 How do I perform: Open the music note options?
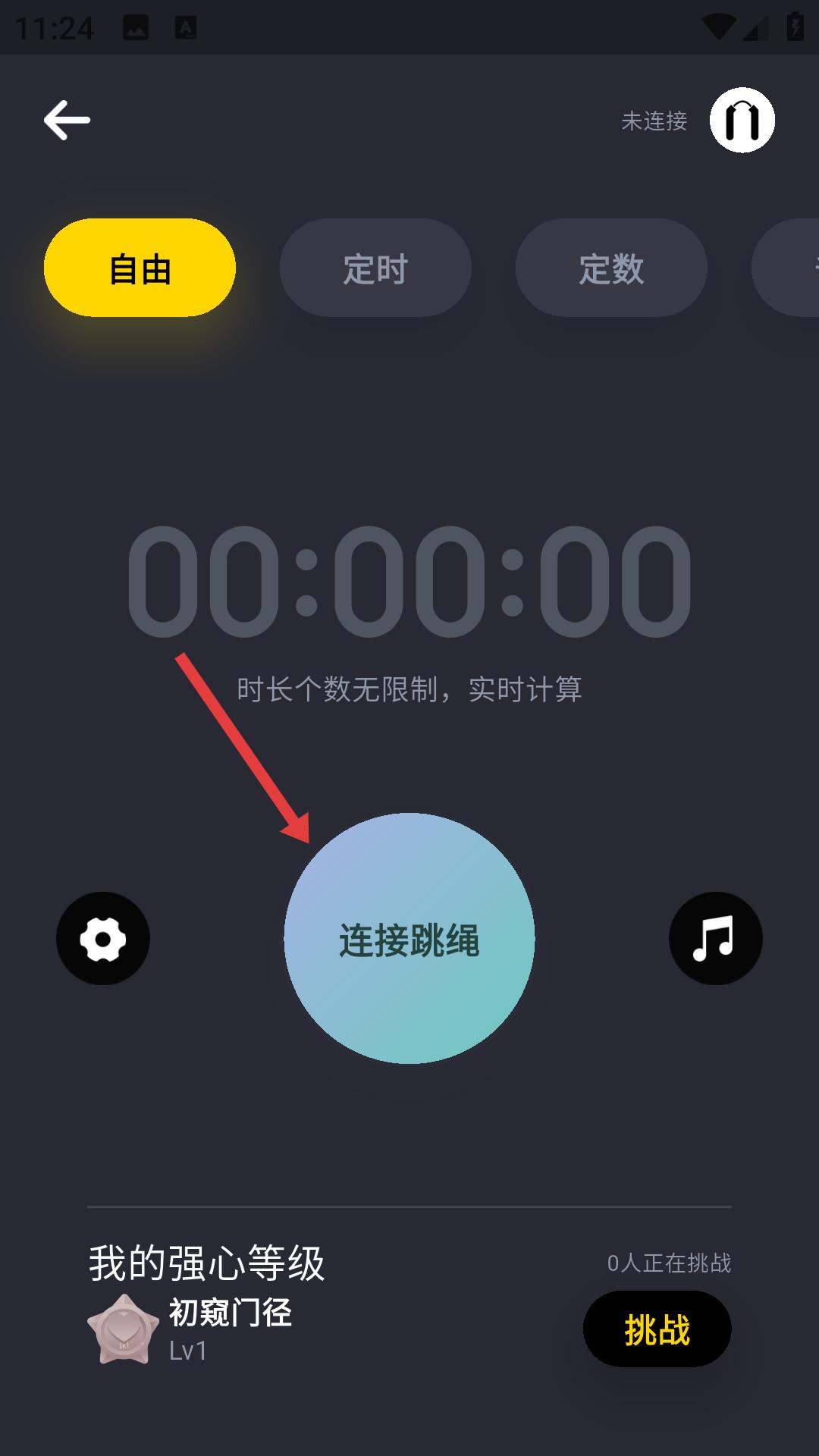pos(716,939)
